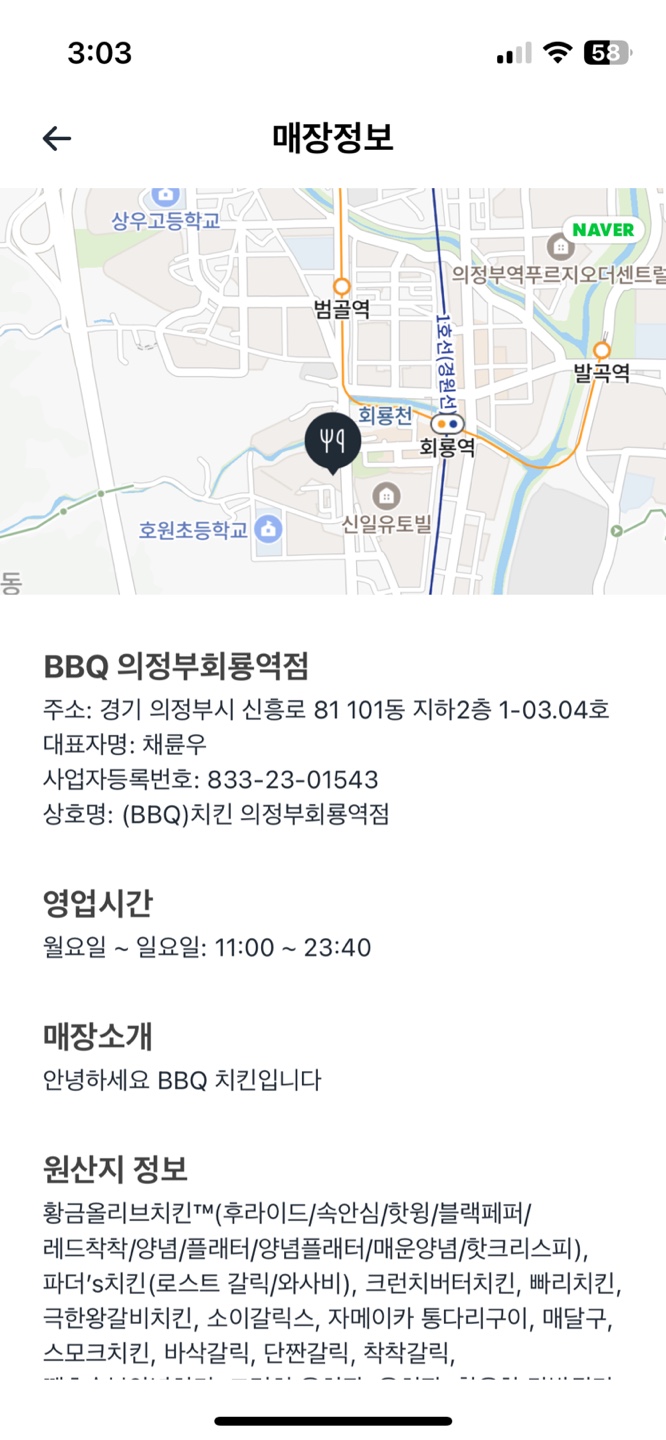Go back using the arrow icon
666x1440 pixels.
pyautogui.click(x=57, y=138)
